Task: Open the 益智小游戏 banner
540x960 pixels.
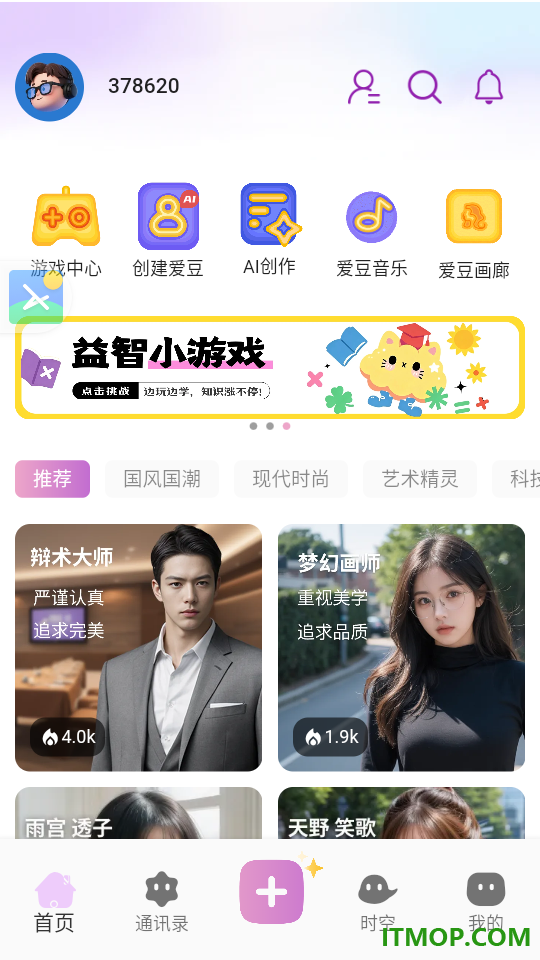Action: [x=270, y=367]
